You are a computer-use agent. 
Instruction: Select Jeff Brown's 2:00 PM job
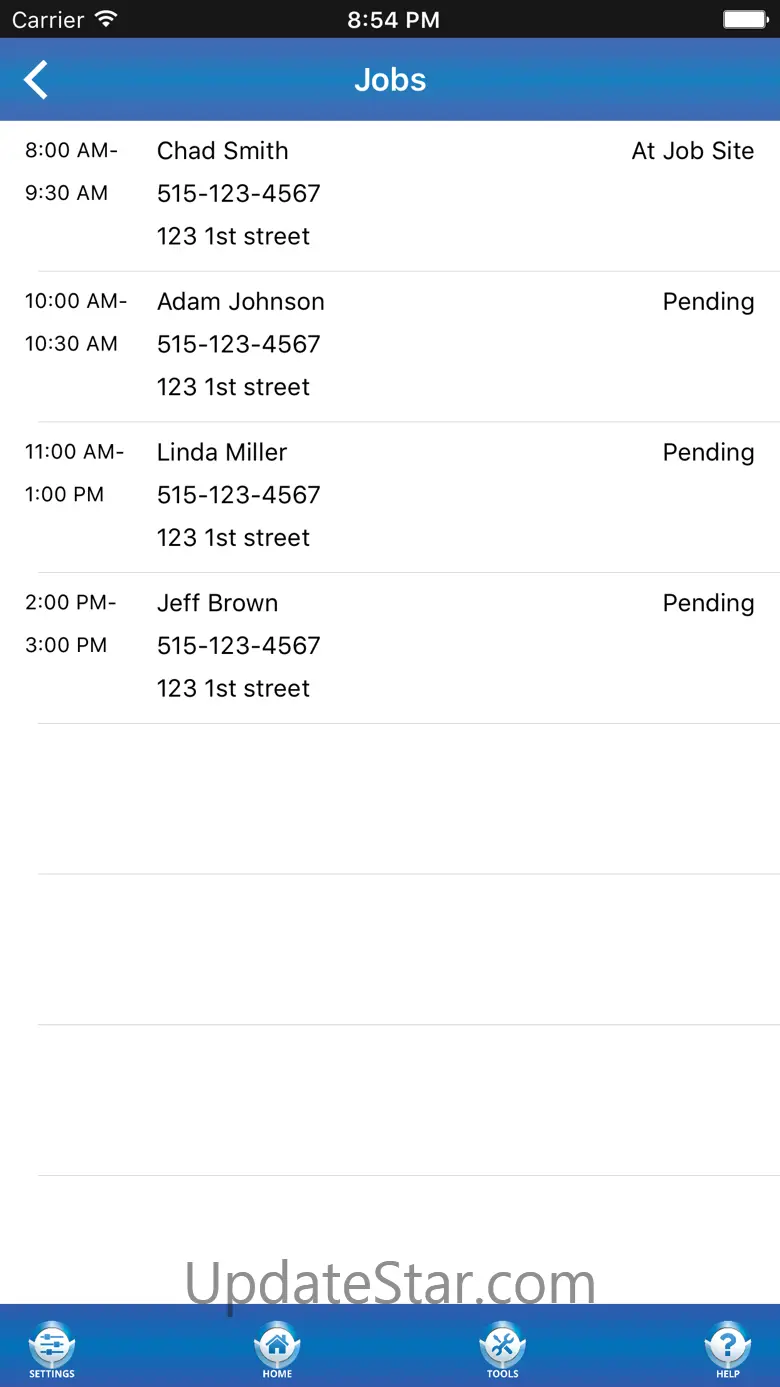390,646
